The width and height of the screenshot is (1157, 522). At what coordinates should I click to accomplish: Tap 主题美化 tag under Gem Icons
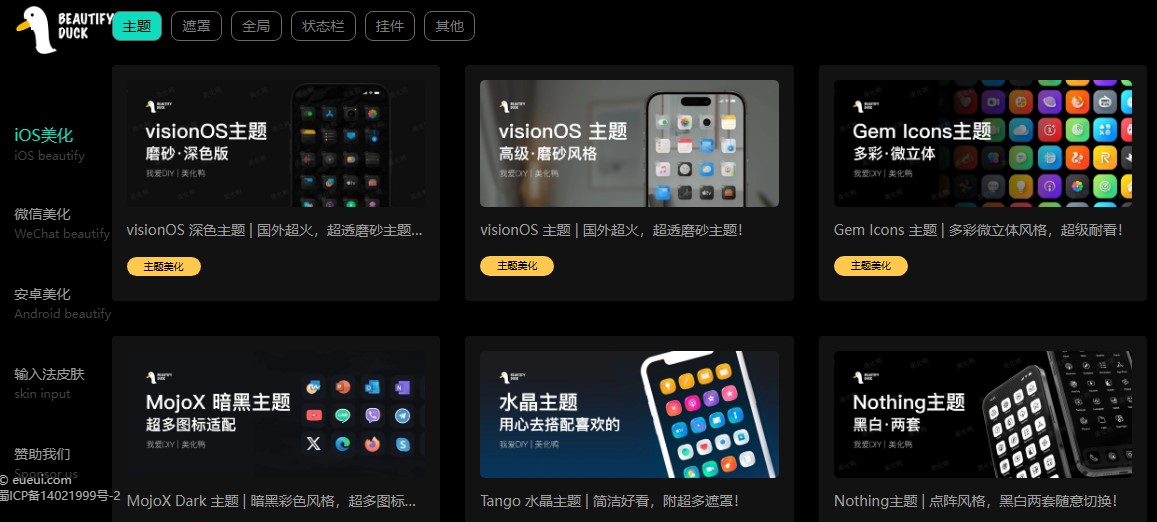pyautogui.click(x=870, y=266)
